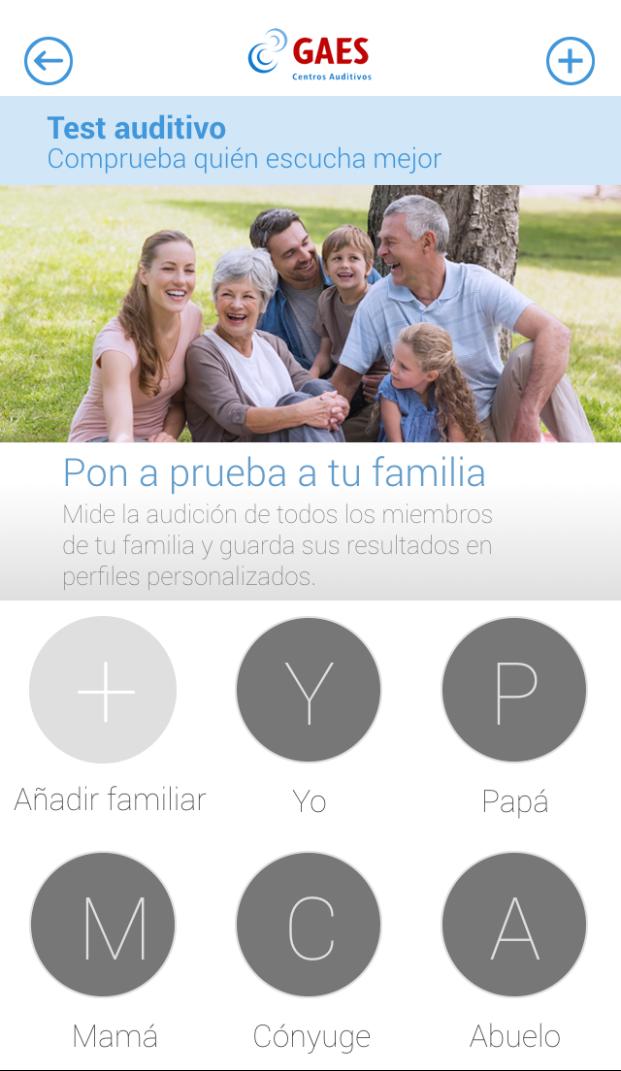The image size is (621, 1071).
Task: Open the Yo profile
Action: (x=309, y=690)
